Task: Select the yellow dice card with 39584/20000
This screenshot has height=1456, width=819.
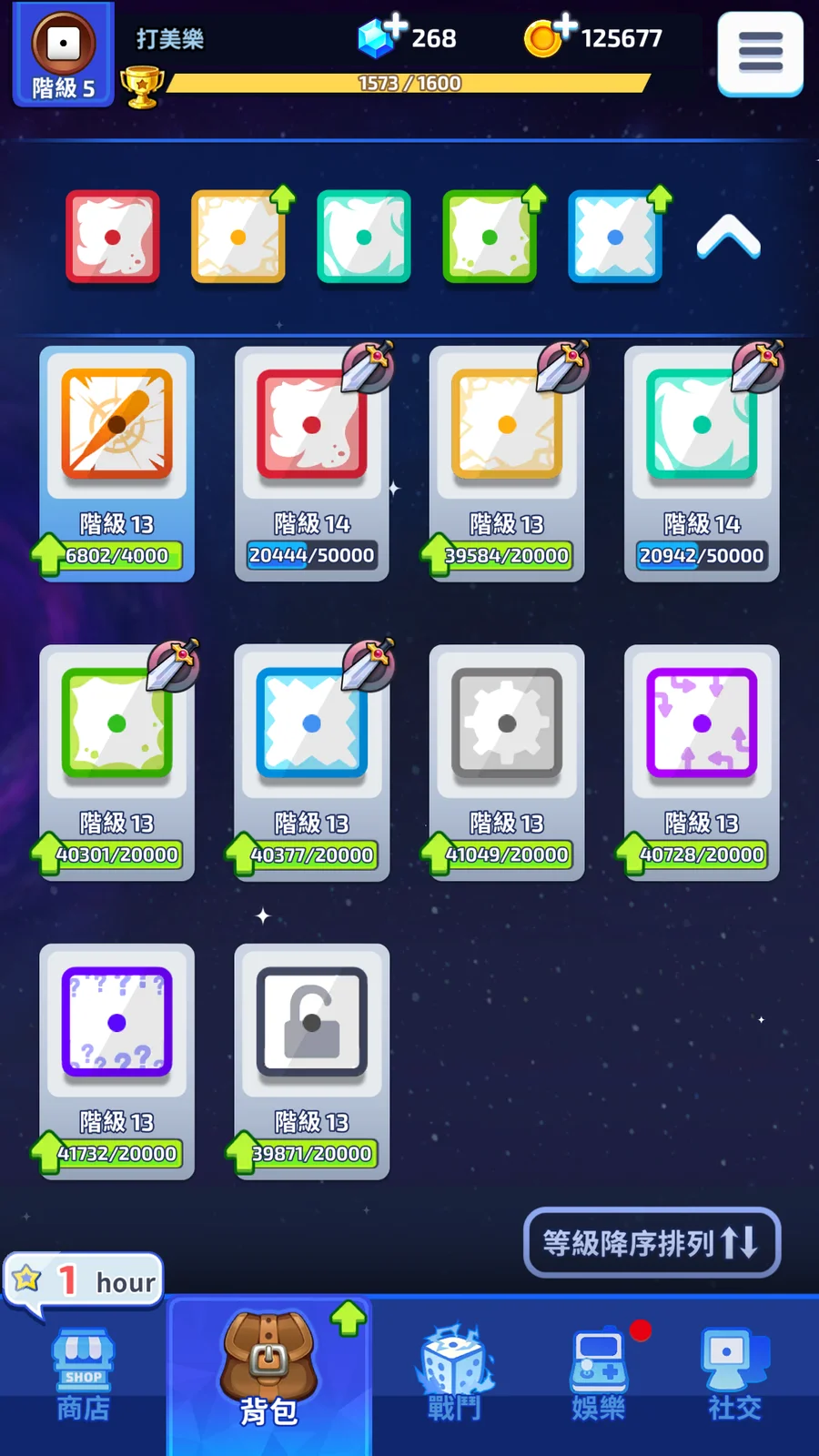Action: click(x=506, y=462)
